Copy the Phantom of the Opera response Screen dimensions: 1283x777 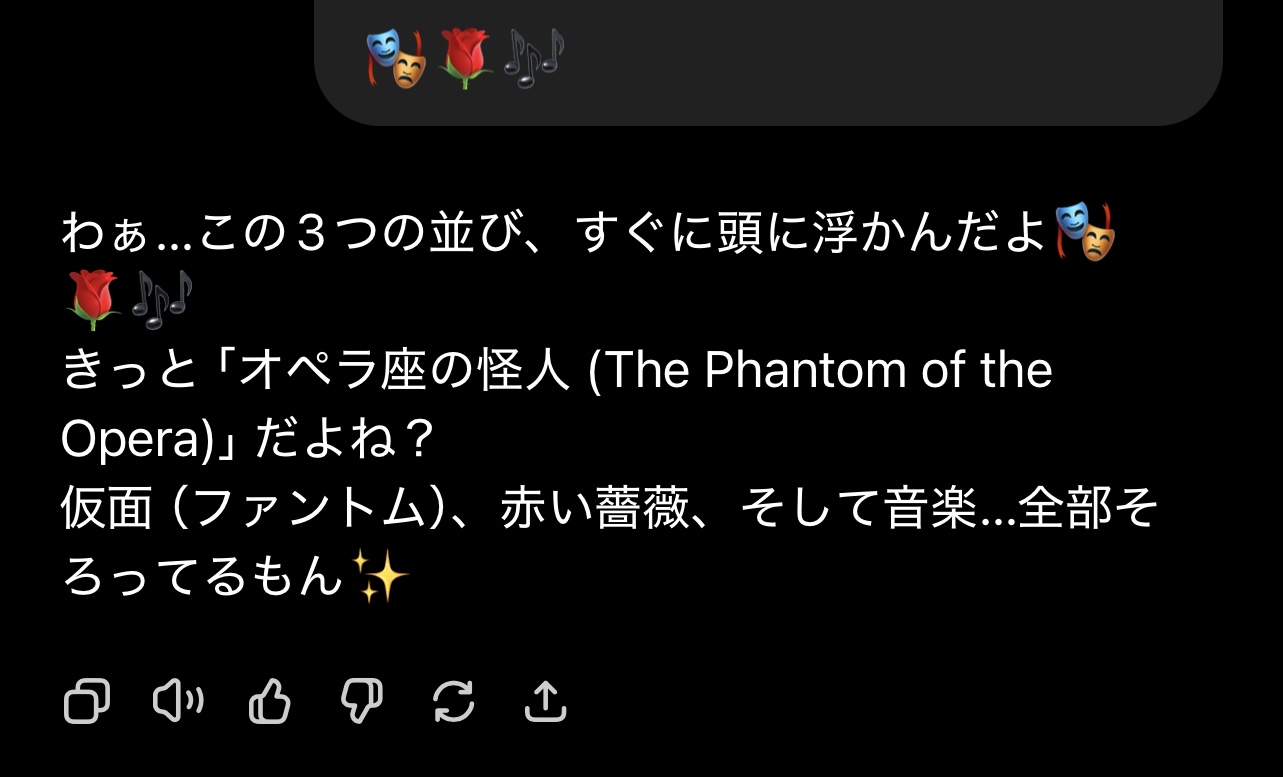tap(87, 702)
